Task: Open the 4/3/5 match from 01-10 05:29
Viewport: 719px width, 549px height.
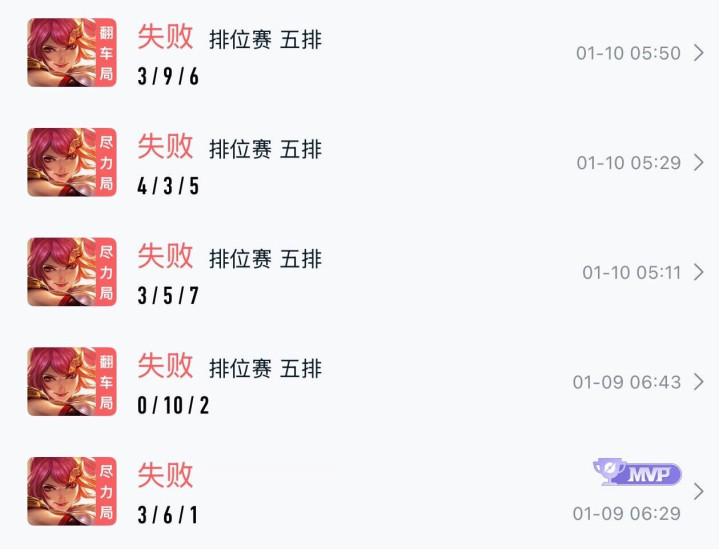Action: tap(360, 162)
